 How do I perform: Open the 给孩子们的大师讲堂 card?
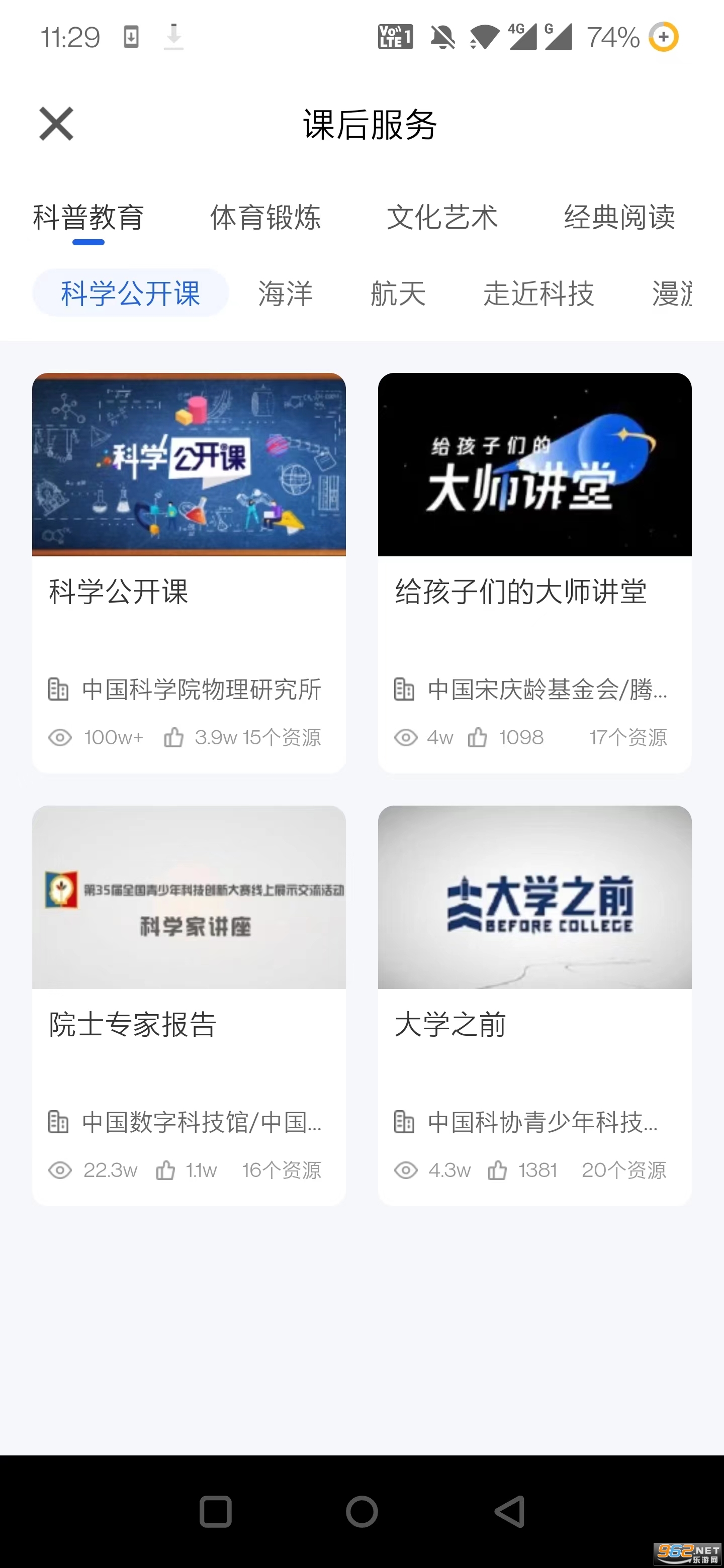534,572
